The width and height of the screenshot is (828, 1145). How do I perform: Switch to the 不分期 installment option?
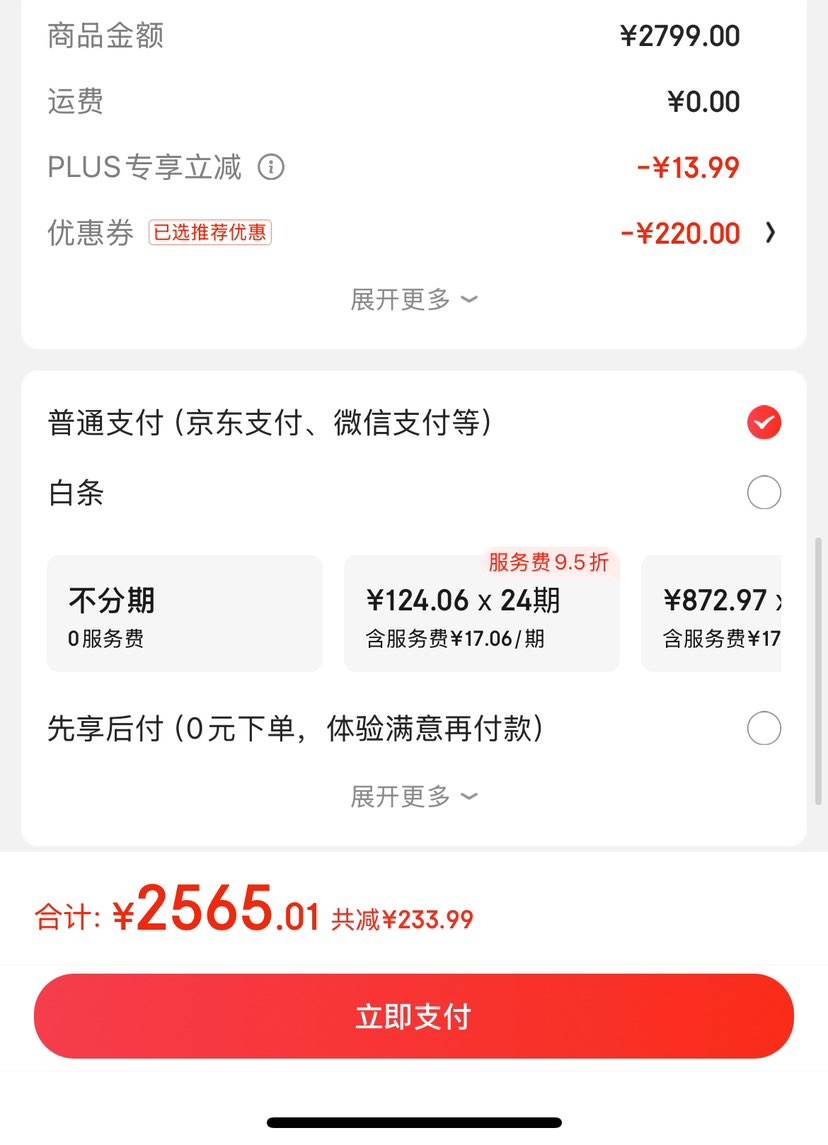[184, 612]
